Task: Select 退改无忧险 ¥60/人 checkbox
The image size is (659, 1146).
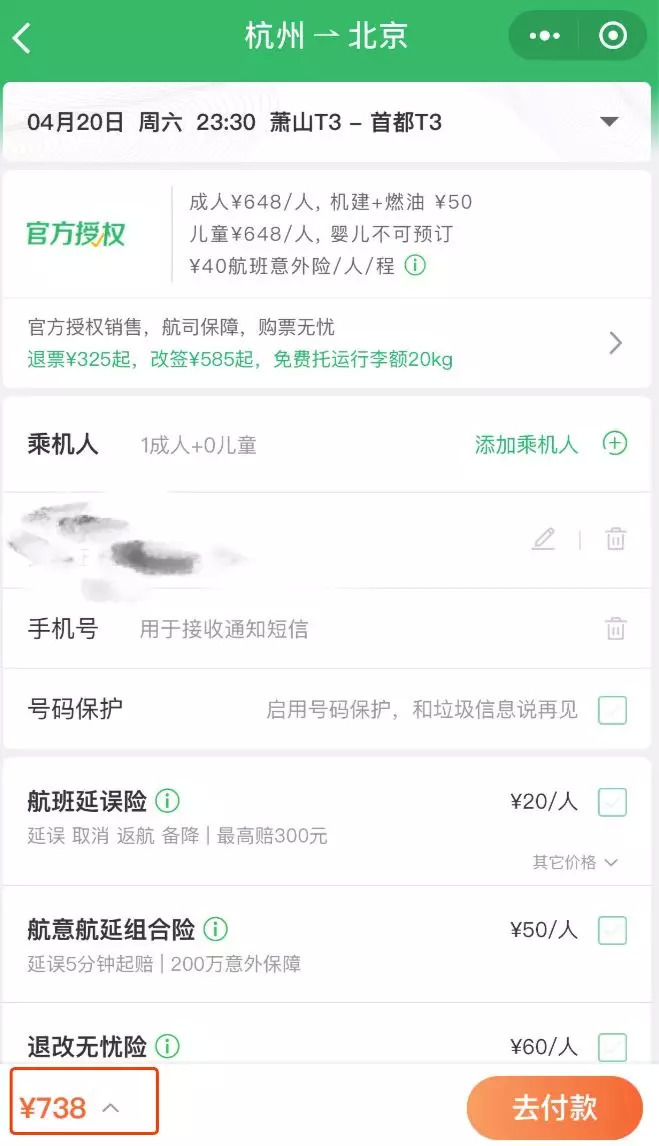Action: pos(612,1047)
